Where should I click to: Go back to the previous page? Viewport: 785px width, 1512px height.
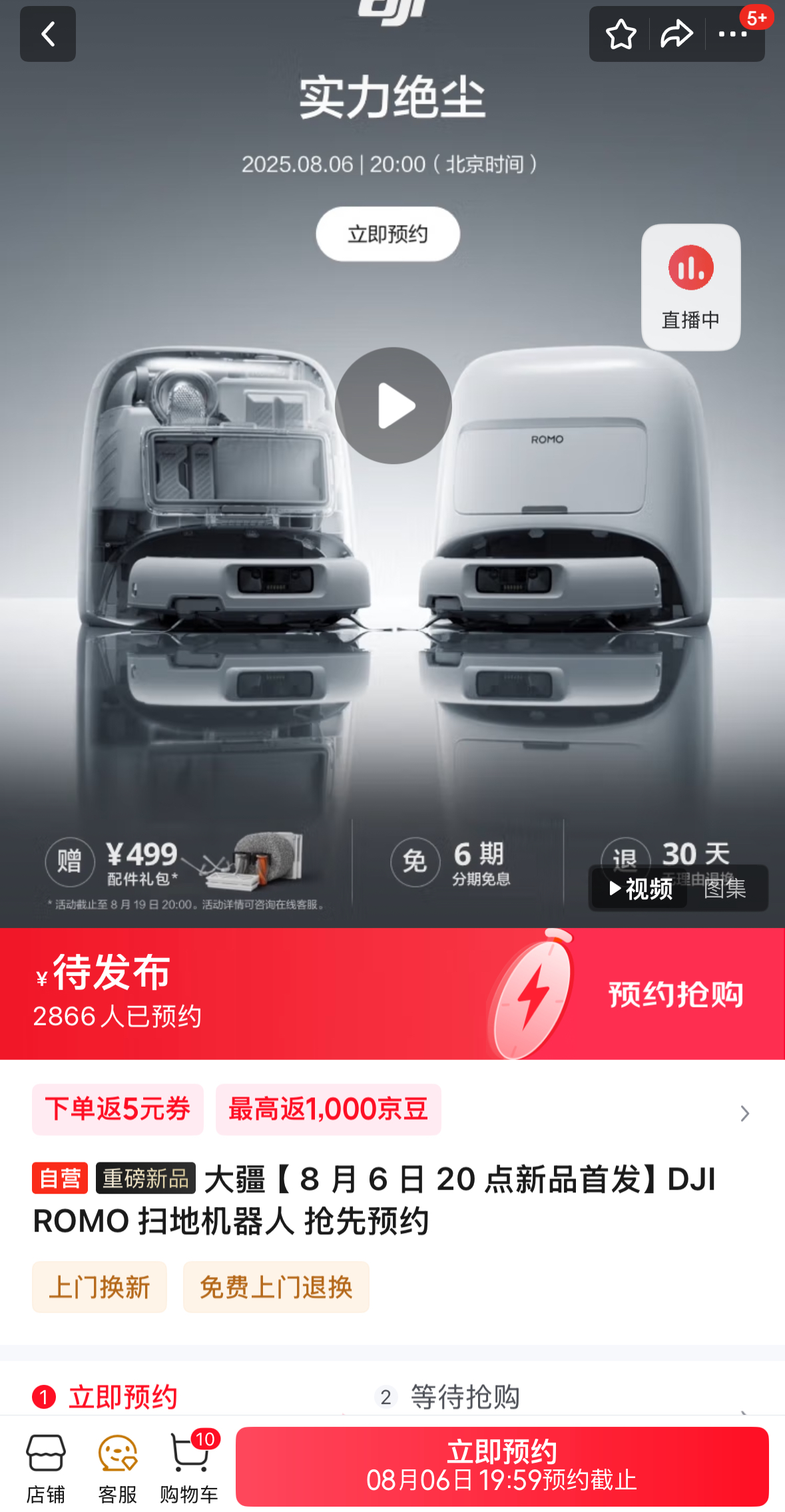click(x=47, y=34)
